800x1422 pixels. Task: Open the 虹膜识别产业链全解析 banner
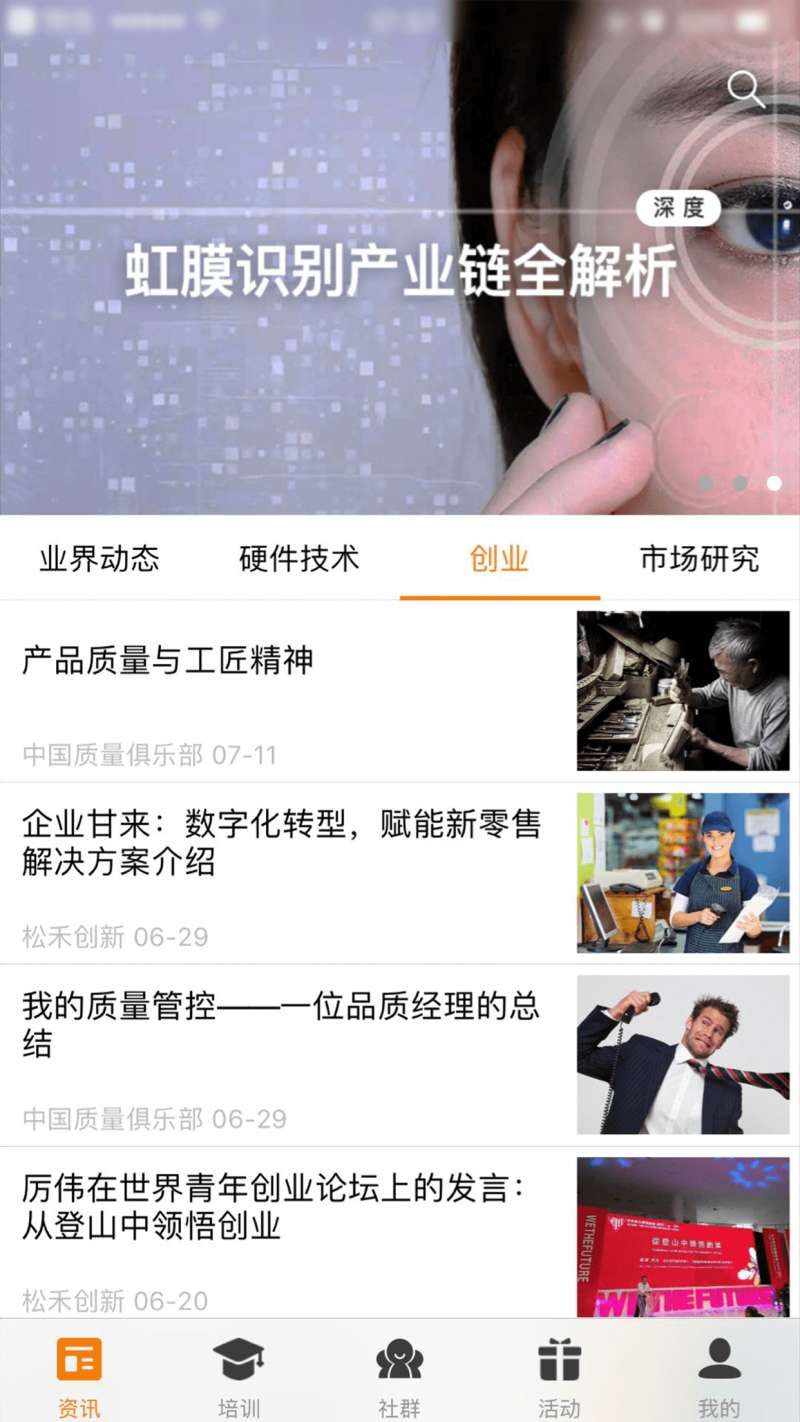[400, 257]
